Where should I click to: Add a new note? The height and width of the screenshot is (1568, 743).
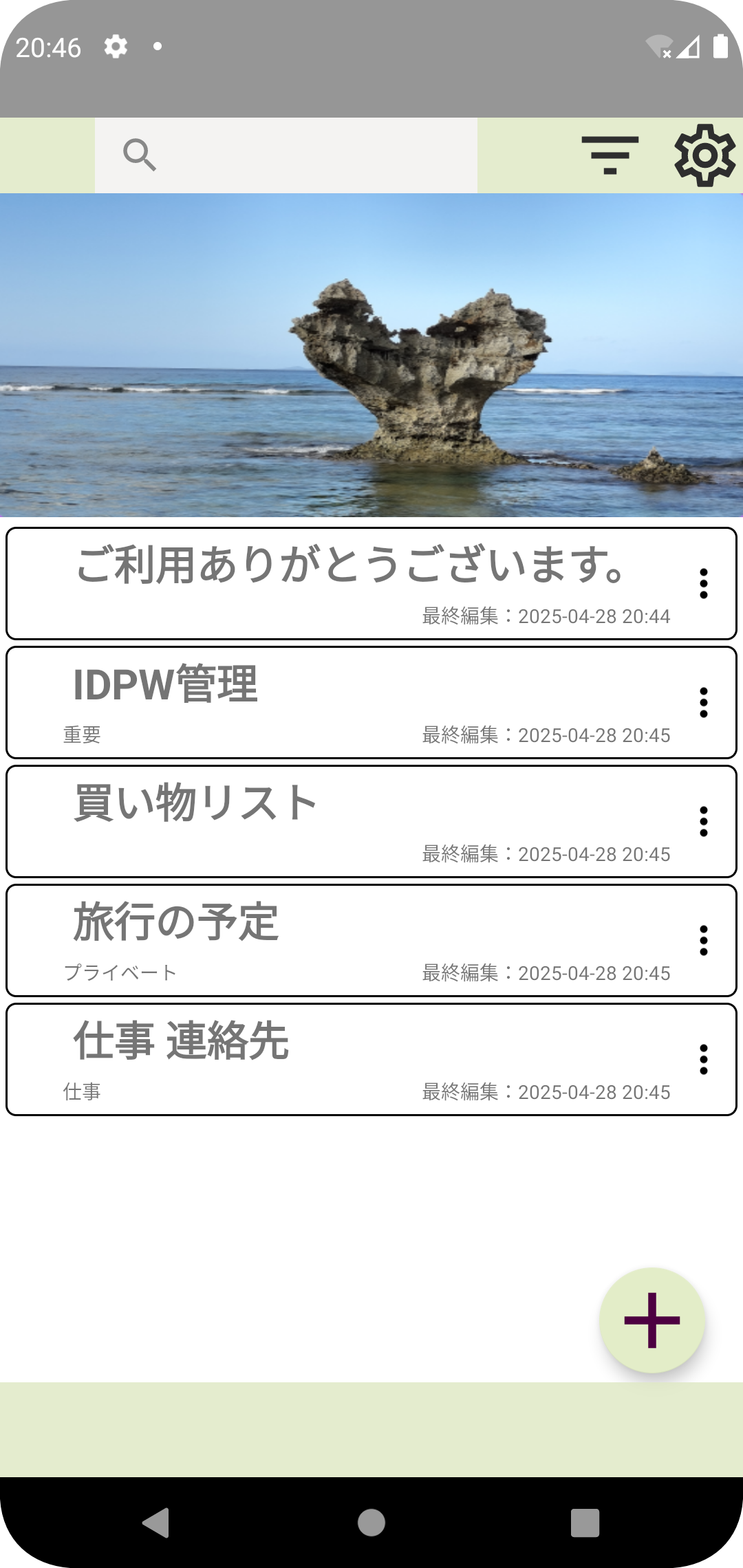652,1320
